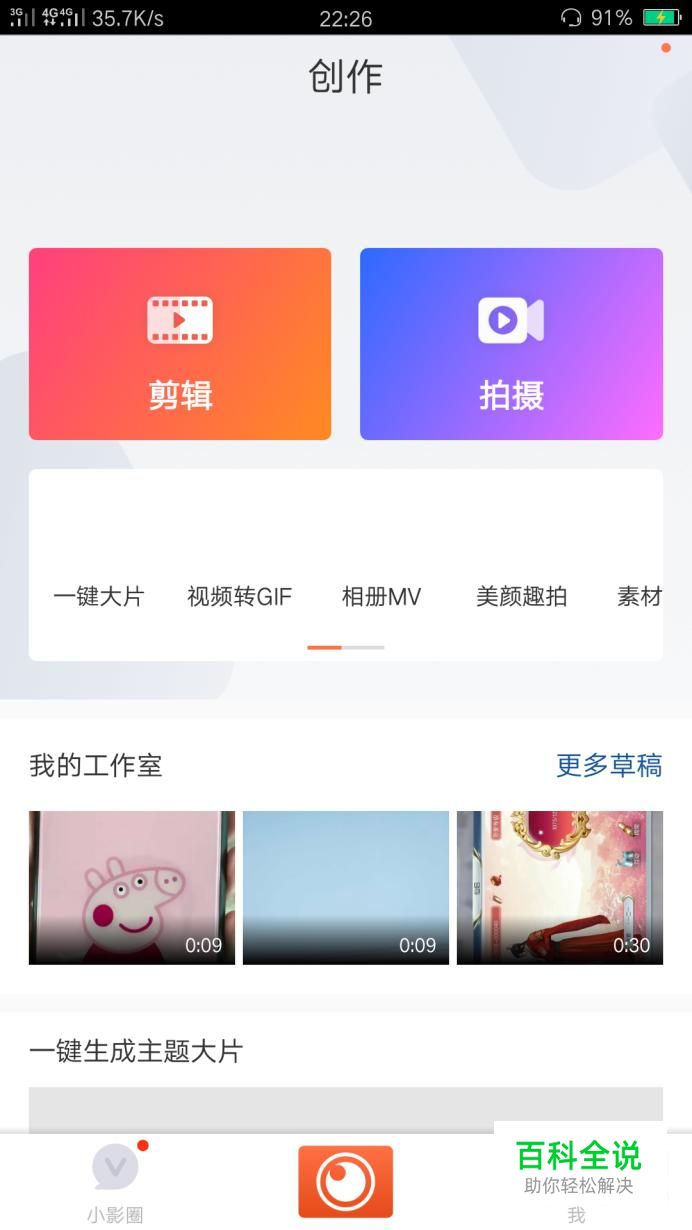Open the 拍摄 recording card
Viewport: 692px width, 1230px height.
(x=511, y=344)
